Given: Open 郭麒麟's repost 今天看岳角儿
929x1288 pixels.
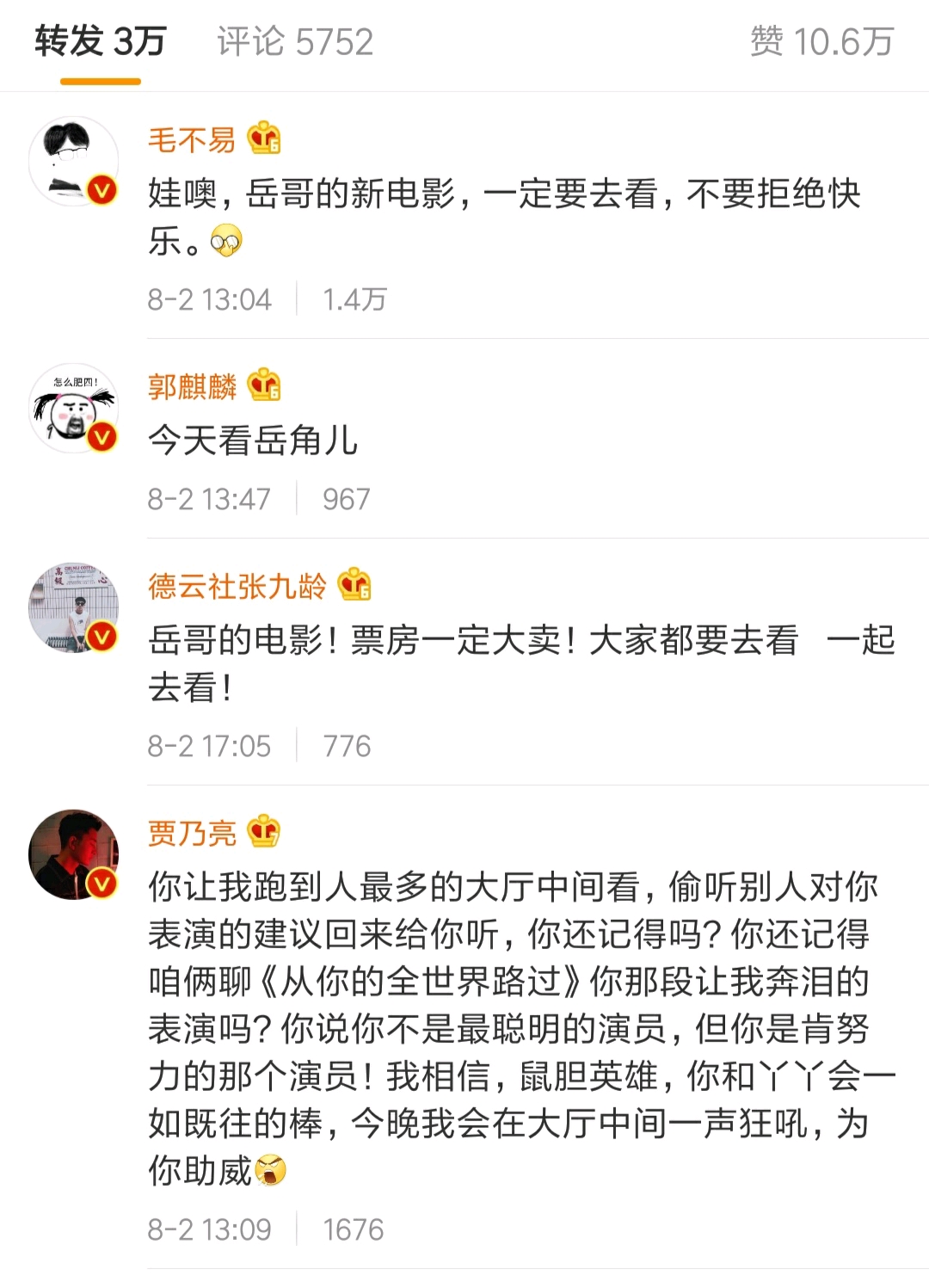Looking at the screenshot, I should click(253, 441).
